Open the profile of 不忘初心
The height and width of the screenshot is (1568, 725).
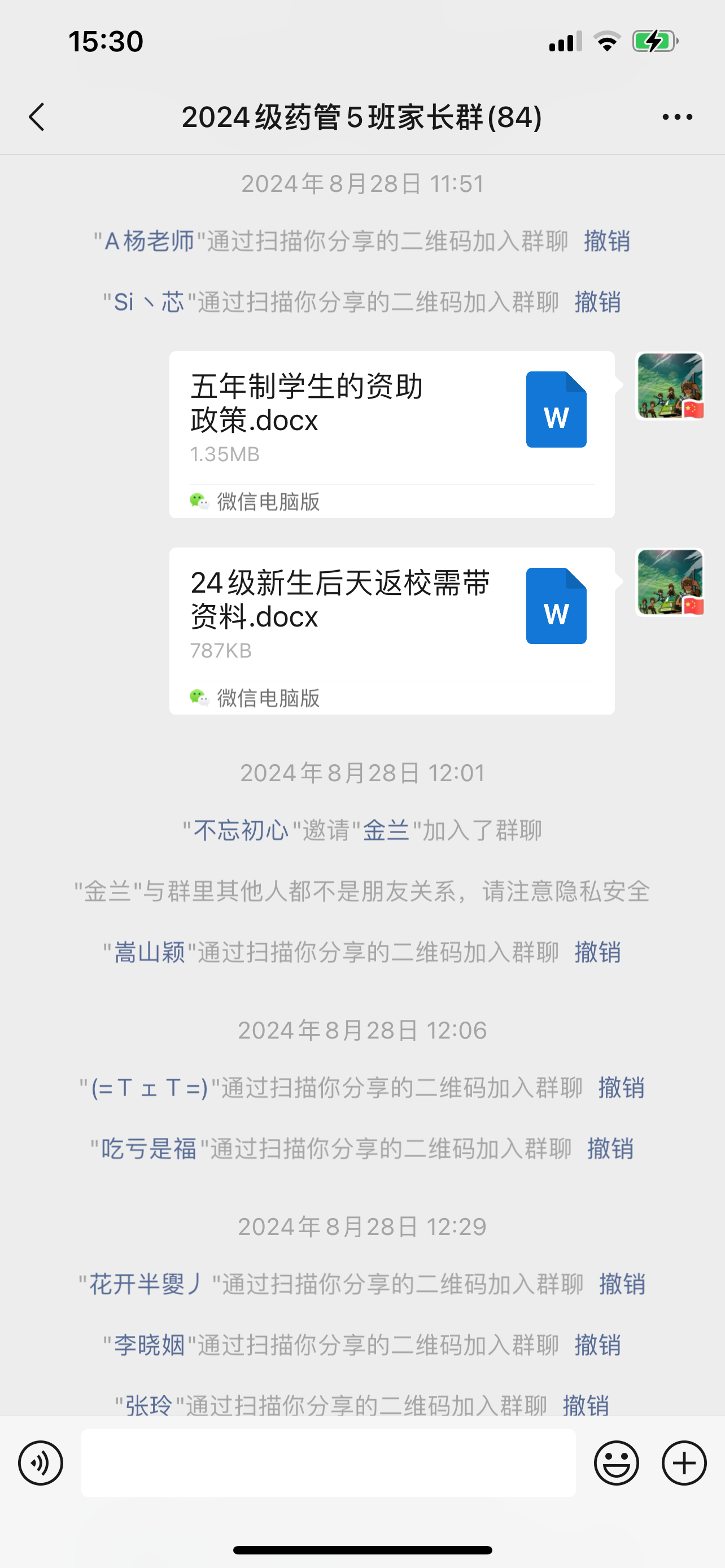[x=241, y=831]
